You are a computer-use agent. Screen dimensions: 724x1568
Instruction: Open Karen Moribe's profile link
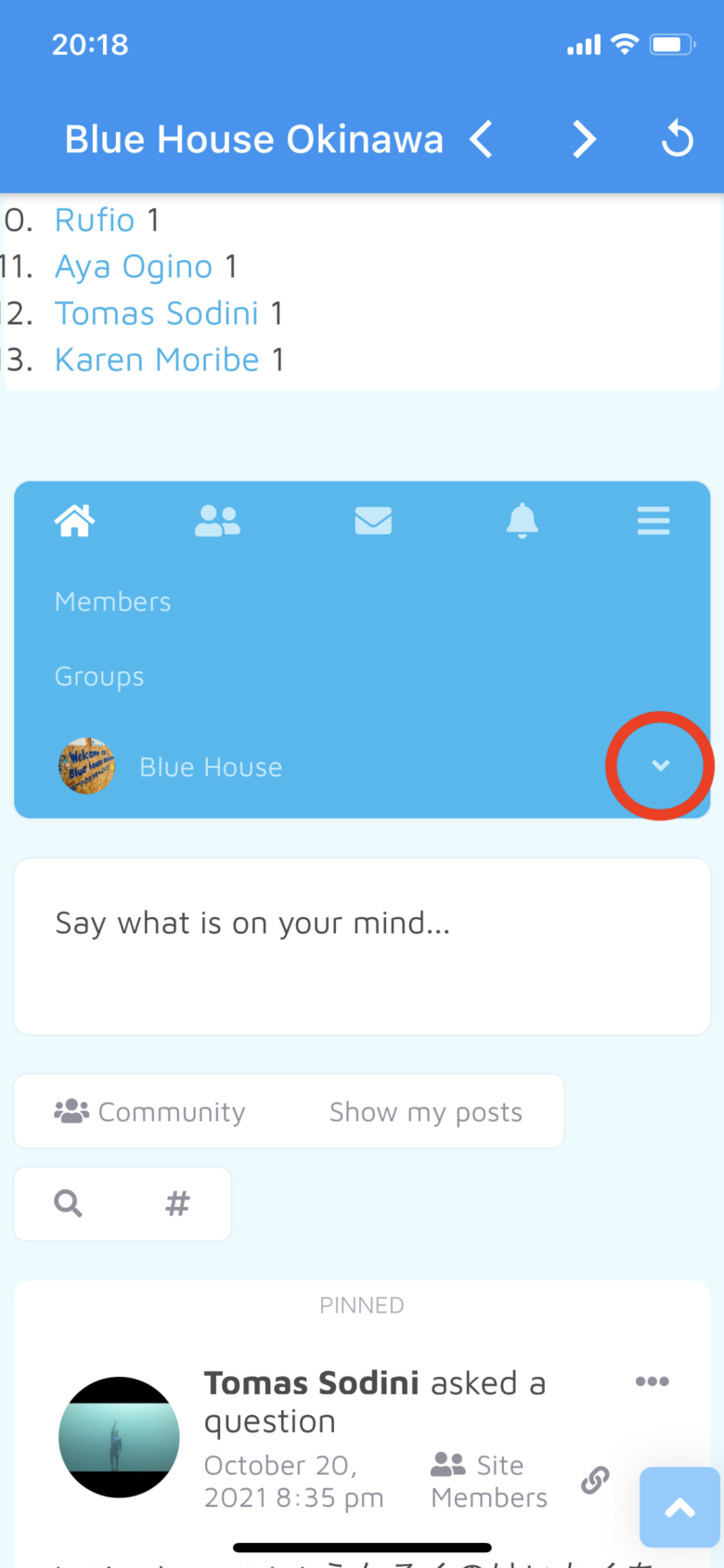157,360
